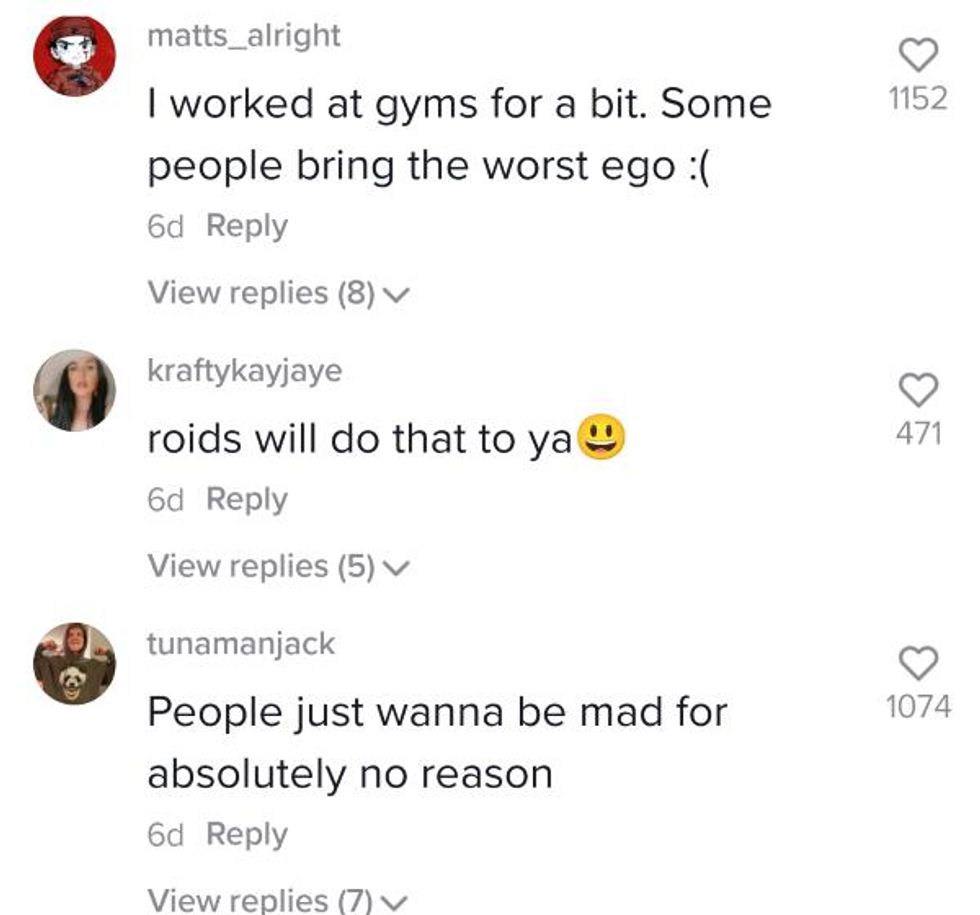The image size is (980, 915).
Task: Expand the 5 replies under kraftykayjaye
Action: tap(279, 566)
